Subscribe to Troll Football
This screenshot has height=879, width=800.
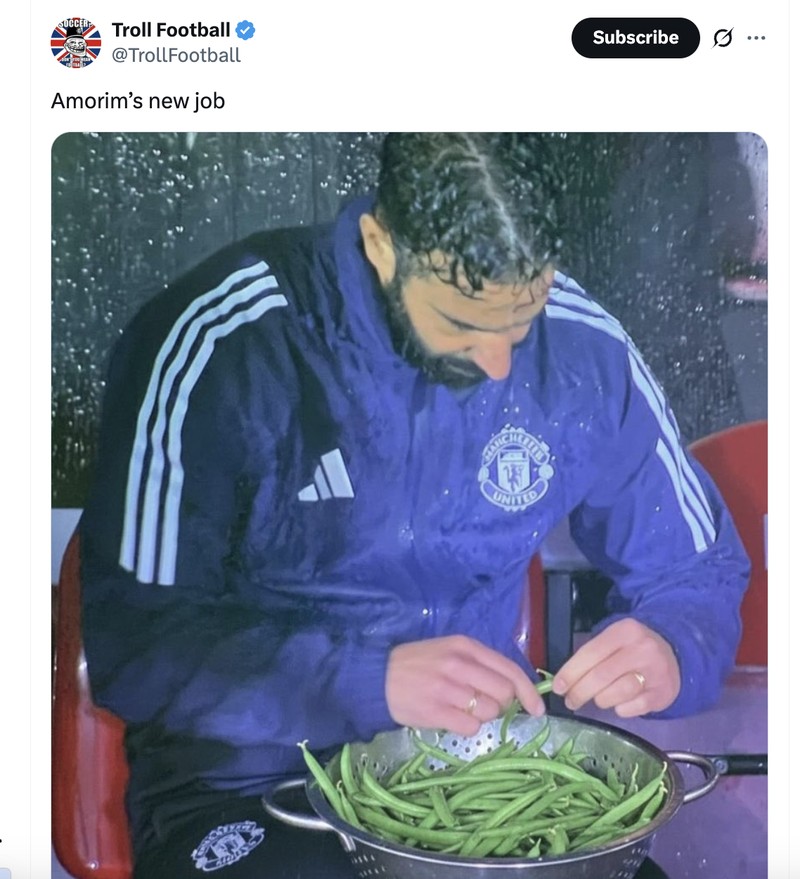(x=635, y=38)
